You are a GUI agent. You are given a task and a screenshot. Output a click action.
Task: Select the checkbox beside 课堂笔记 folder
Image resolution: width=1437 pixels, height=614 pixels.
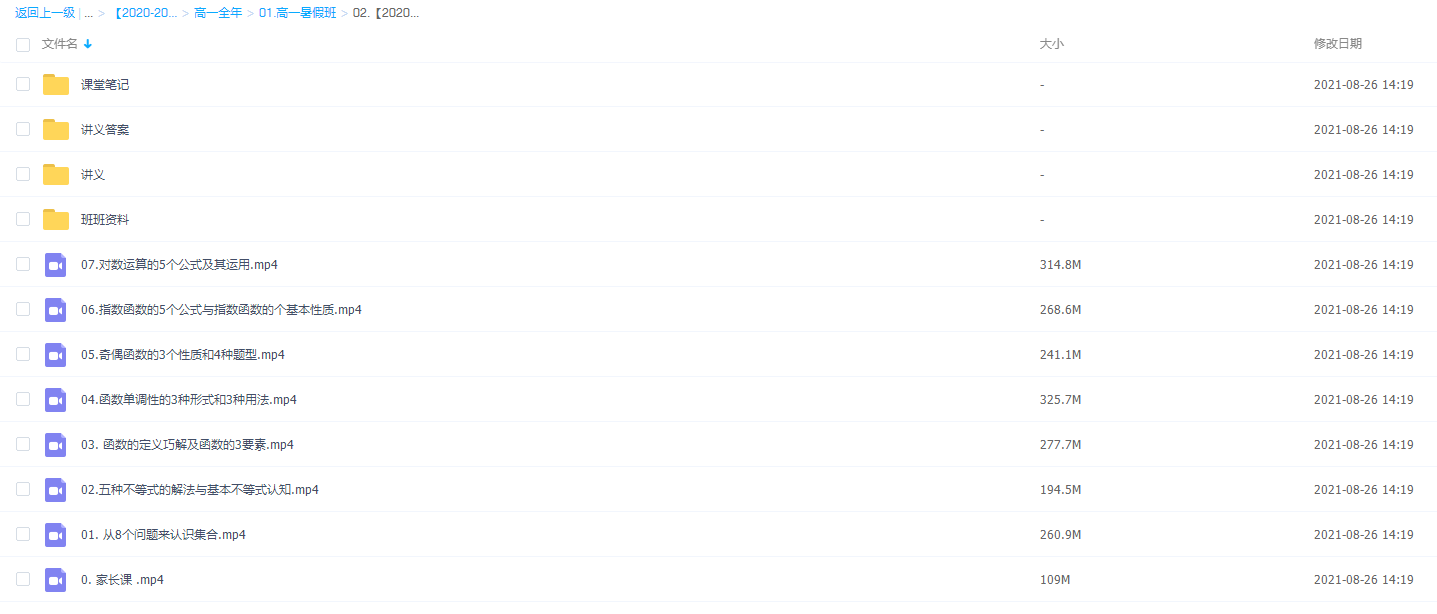pos(23,84)
